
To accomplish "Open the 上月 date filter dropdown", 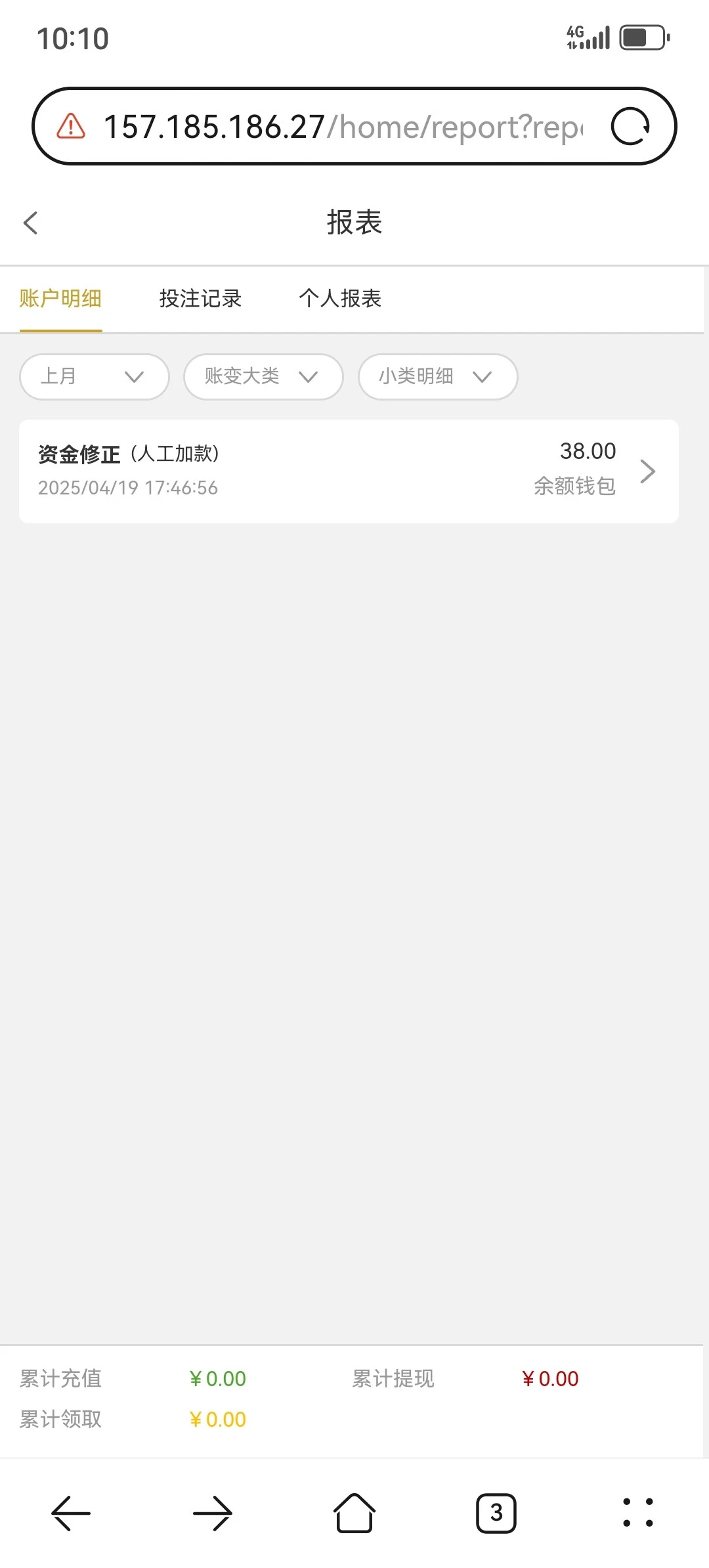I will 93,376.
